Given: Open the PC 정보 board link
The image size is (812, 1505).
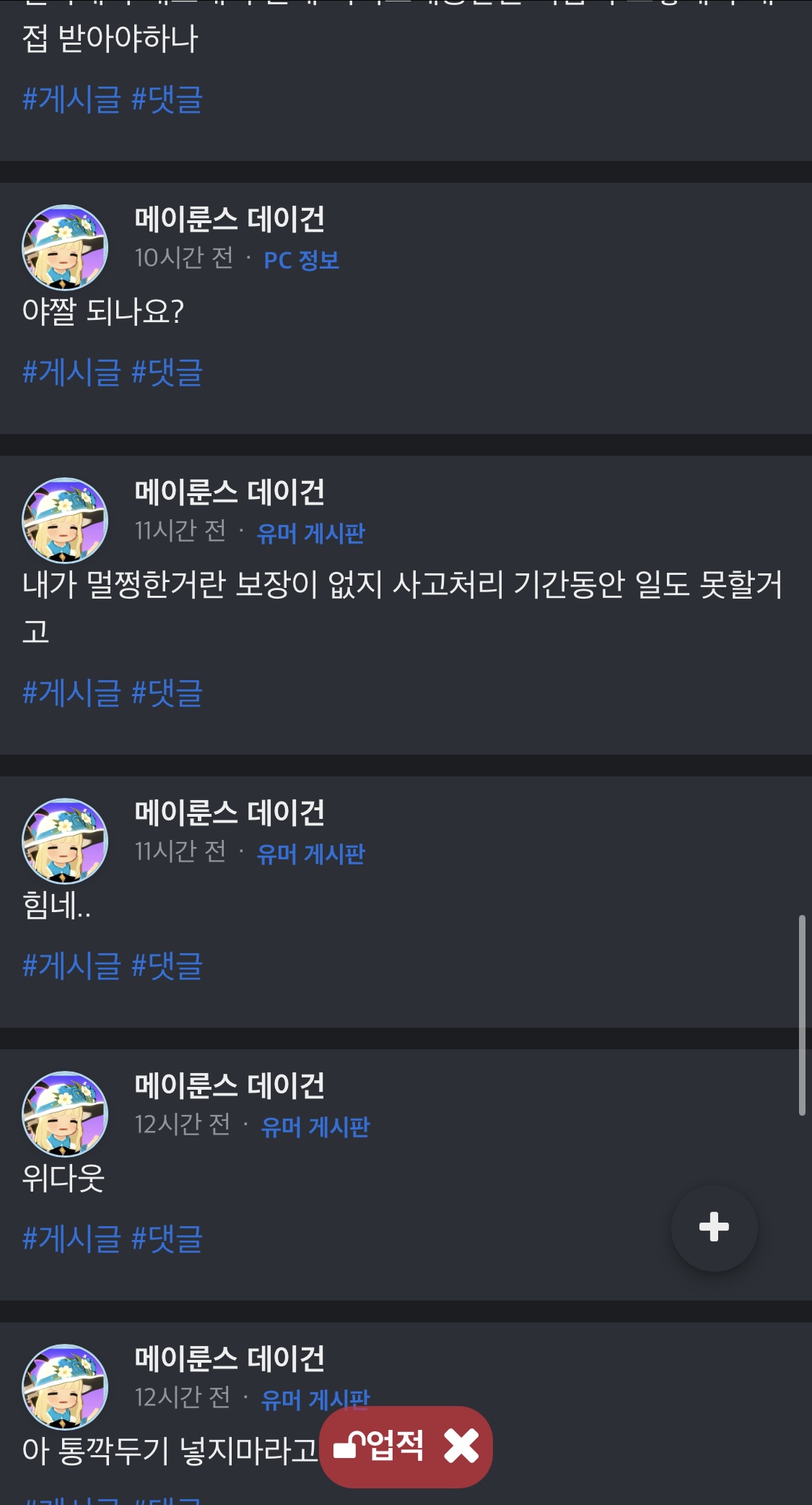Looking at the screenshot, I should (301, 260).
